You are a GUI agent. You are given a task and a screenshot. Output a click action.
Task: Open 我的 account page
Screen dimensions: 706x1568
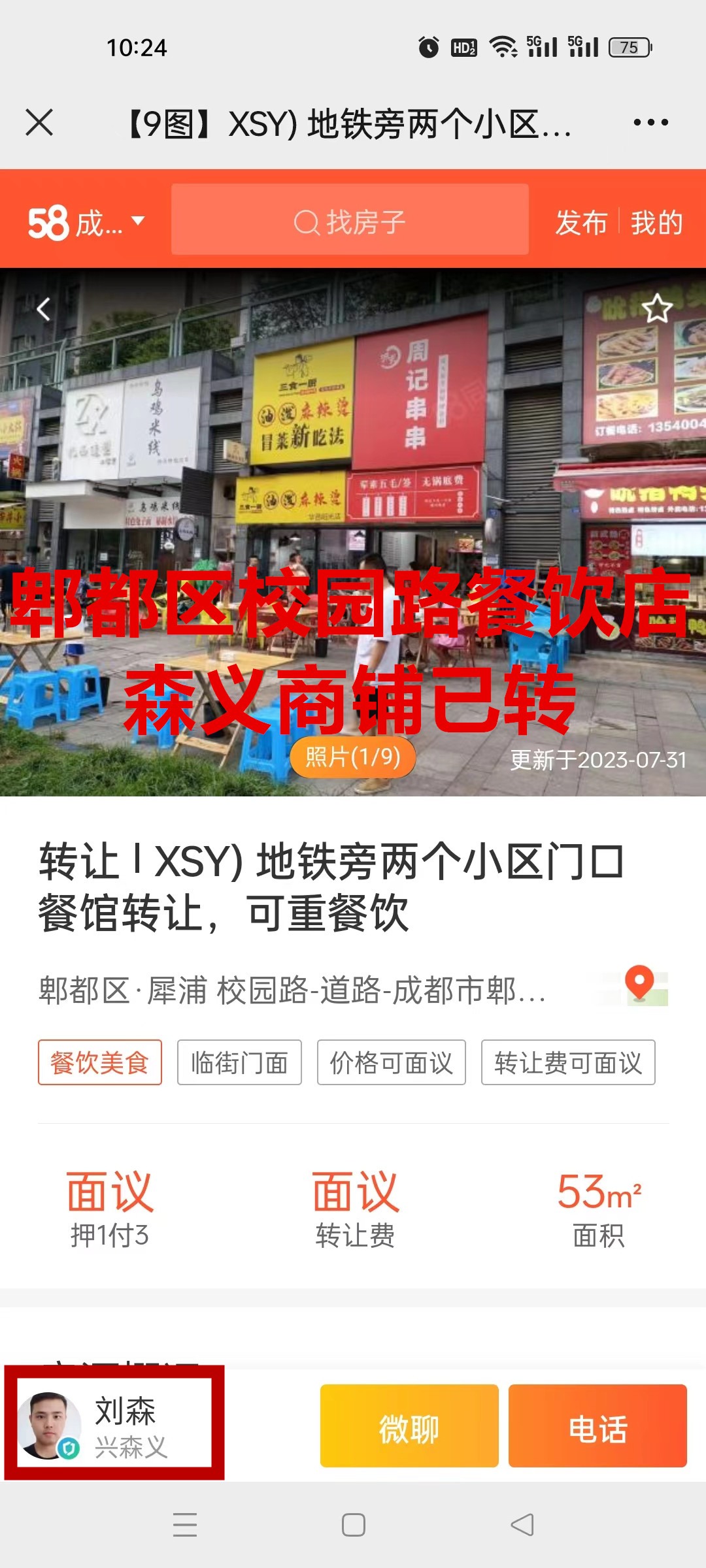click(656, 222)
